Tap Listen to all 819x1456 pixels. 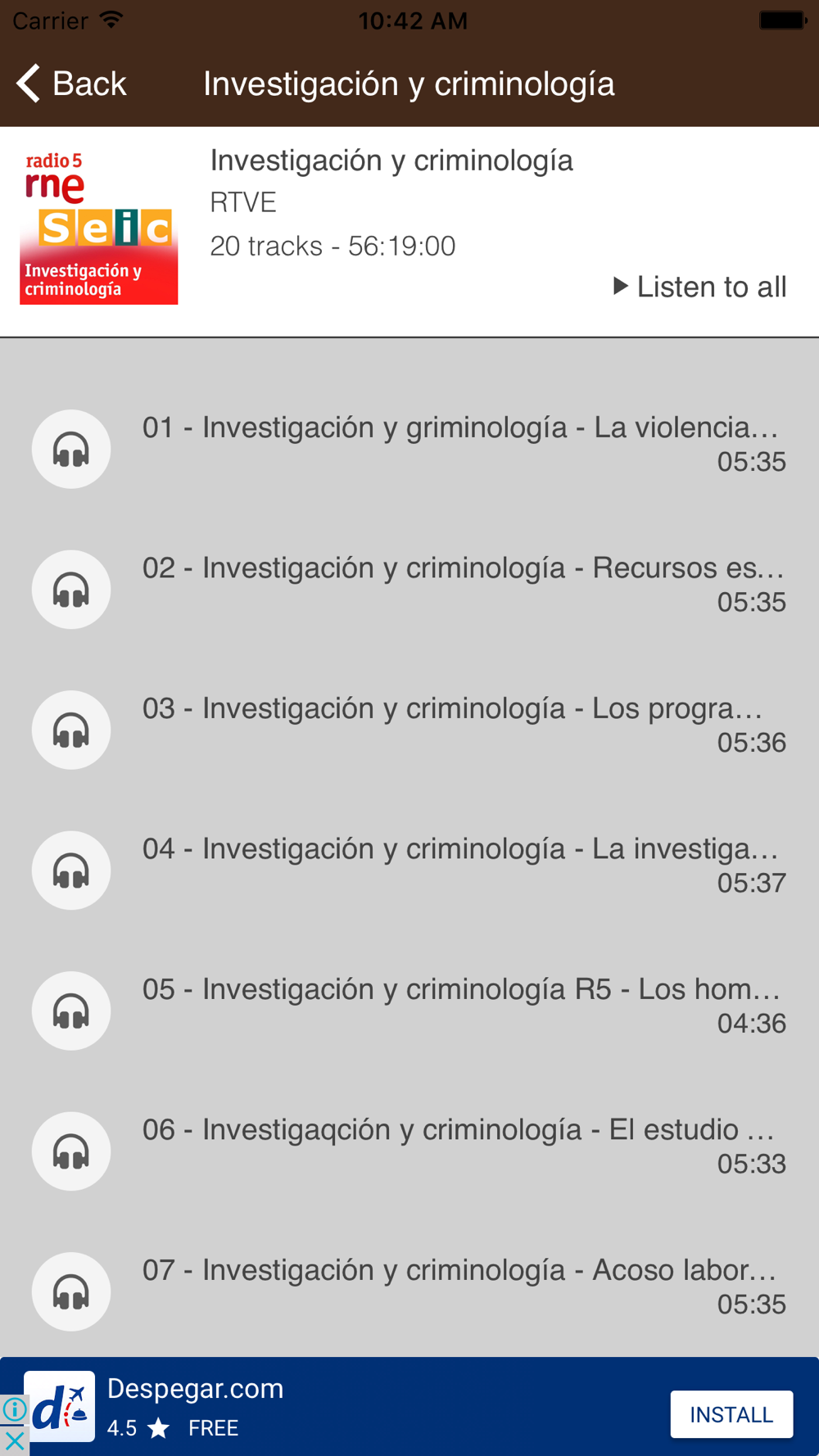coord(700,287)
